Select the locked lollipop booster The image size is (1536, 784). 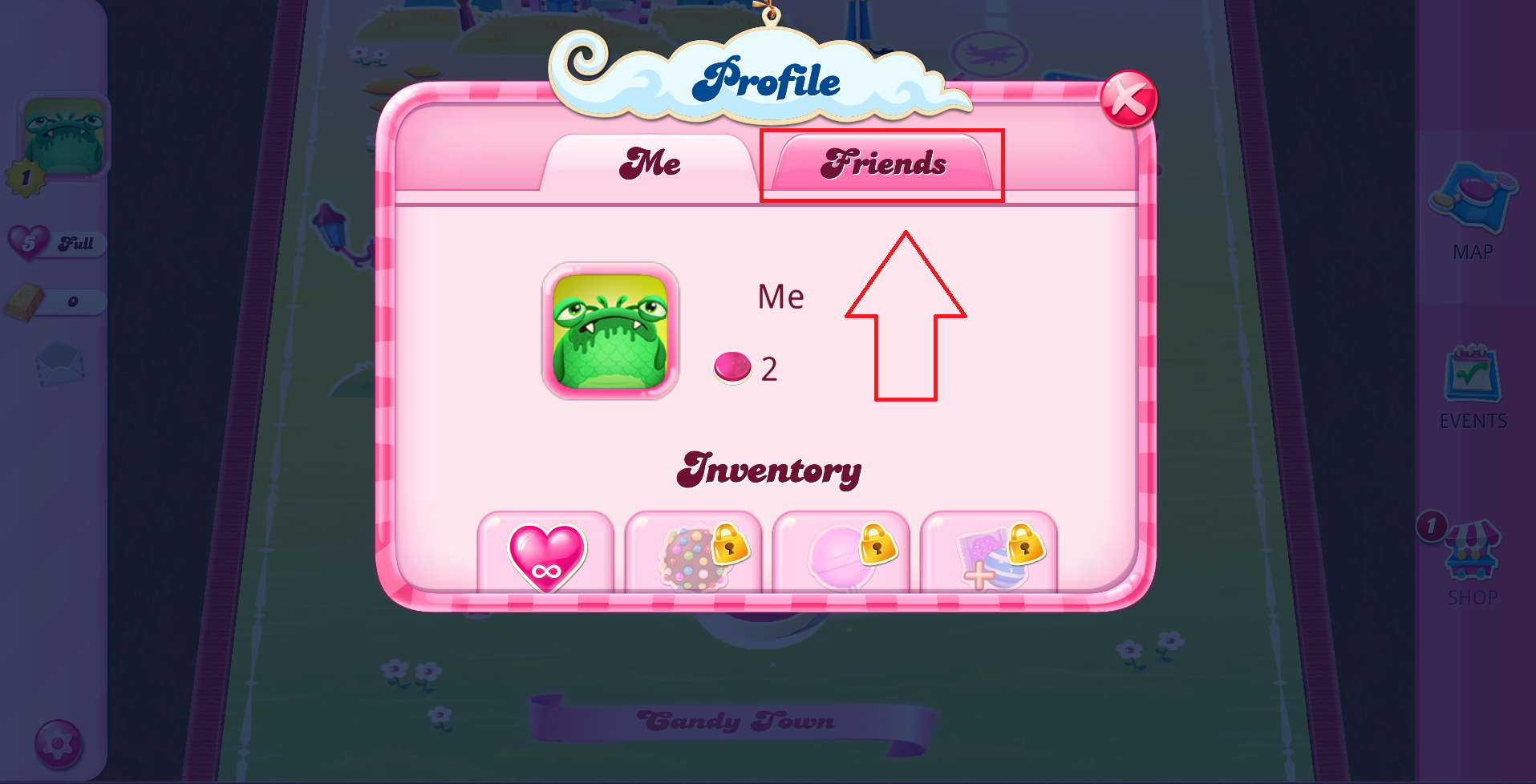pyautogui.click(x=841, y=555)
